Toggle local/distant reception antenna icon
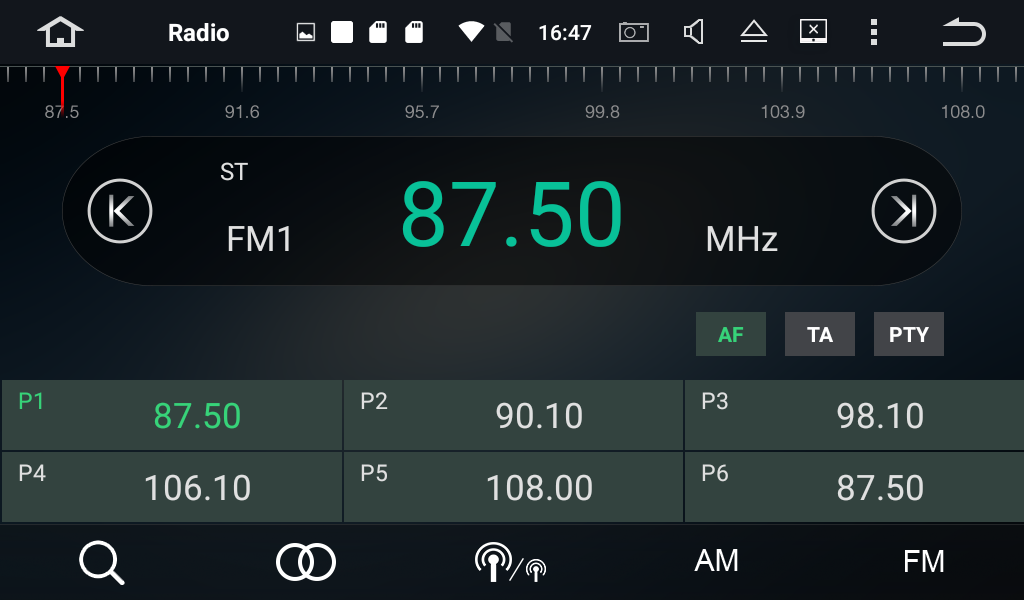Screen dimensions: 1024x600 [x=511, y=562]
